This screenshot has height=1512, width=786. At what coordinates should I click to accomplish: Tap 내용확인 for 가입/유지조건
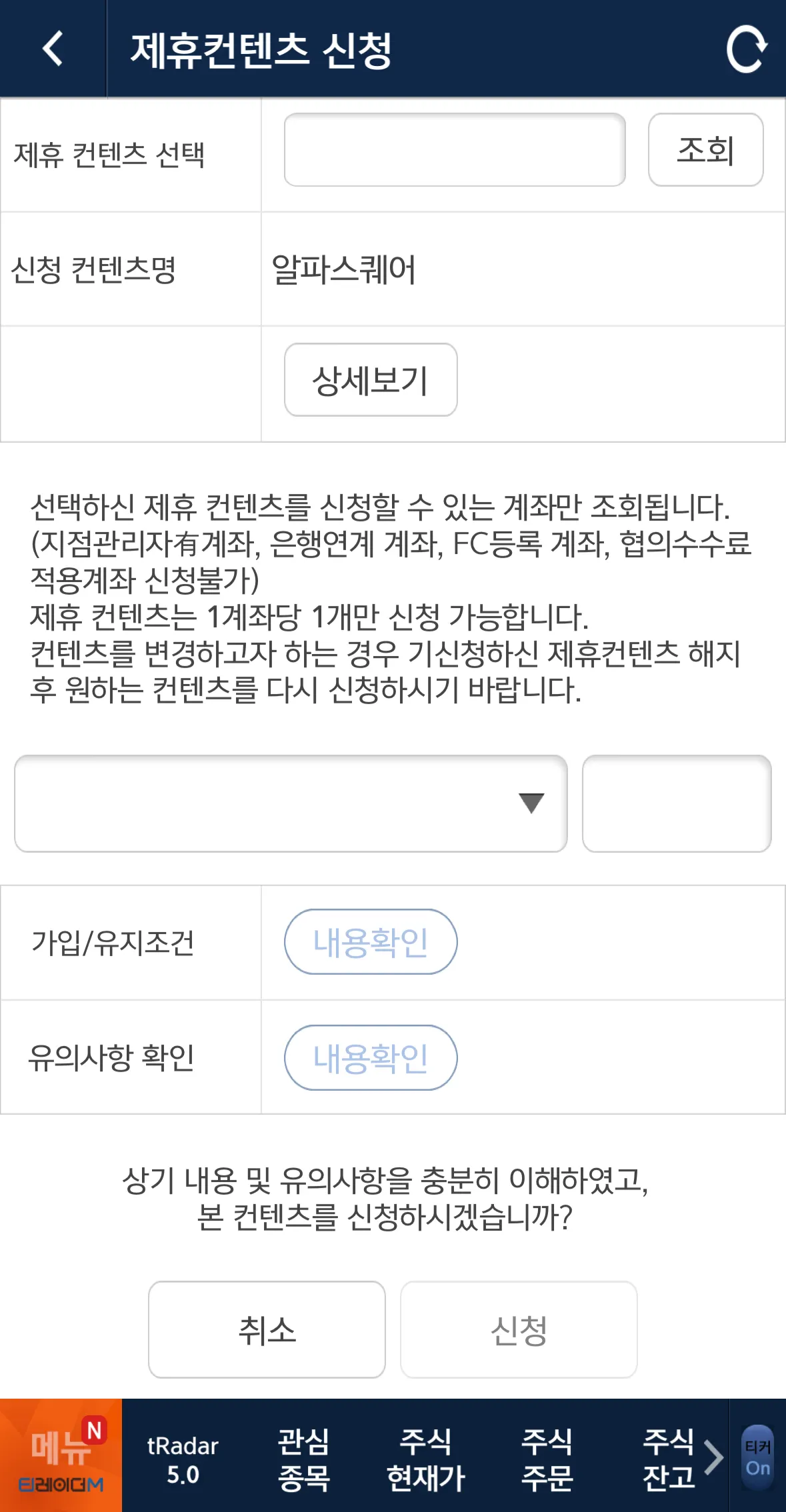pyautogui.click(x=371, y=942)
